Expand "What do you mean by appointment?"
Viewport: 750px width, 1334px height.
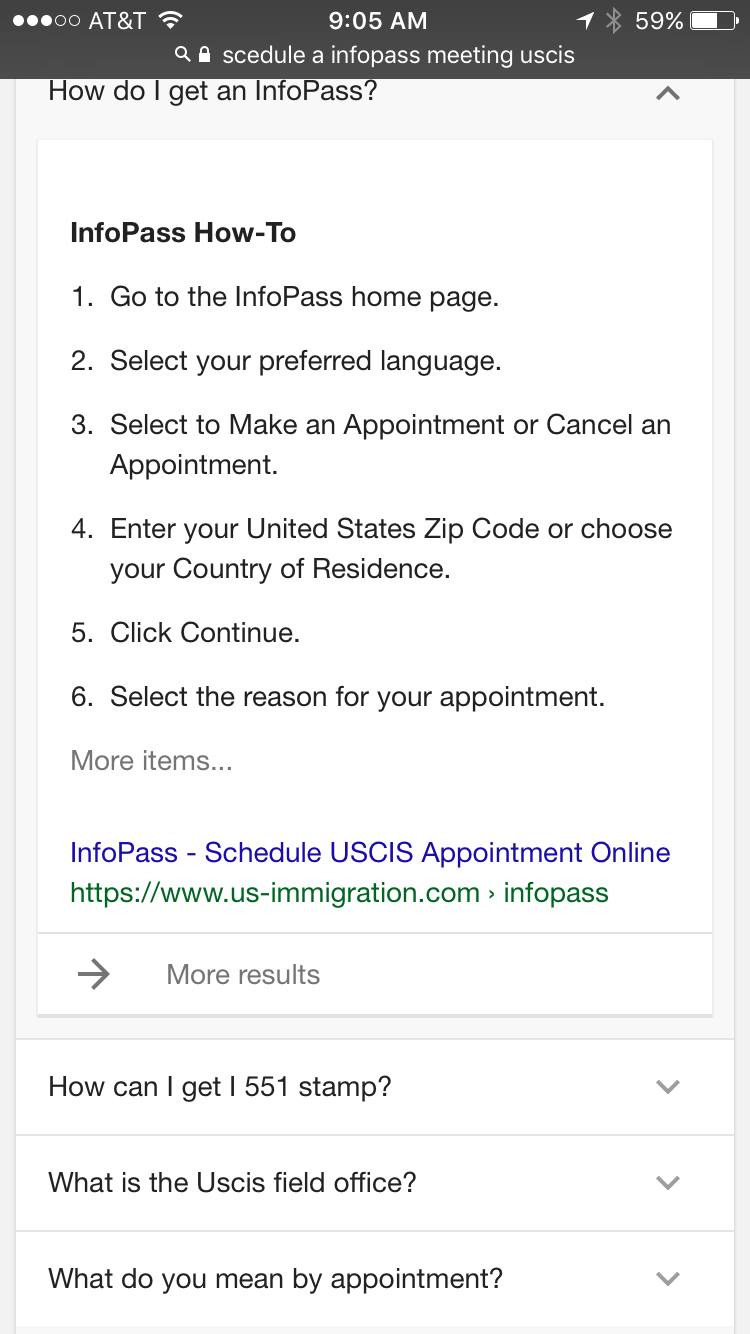[x=375, y=1279]
